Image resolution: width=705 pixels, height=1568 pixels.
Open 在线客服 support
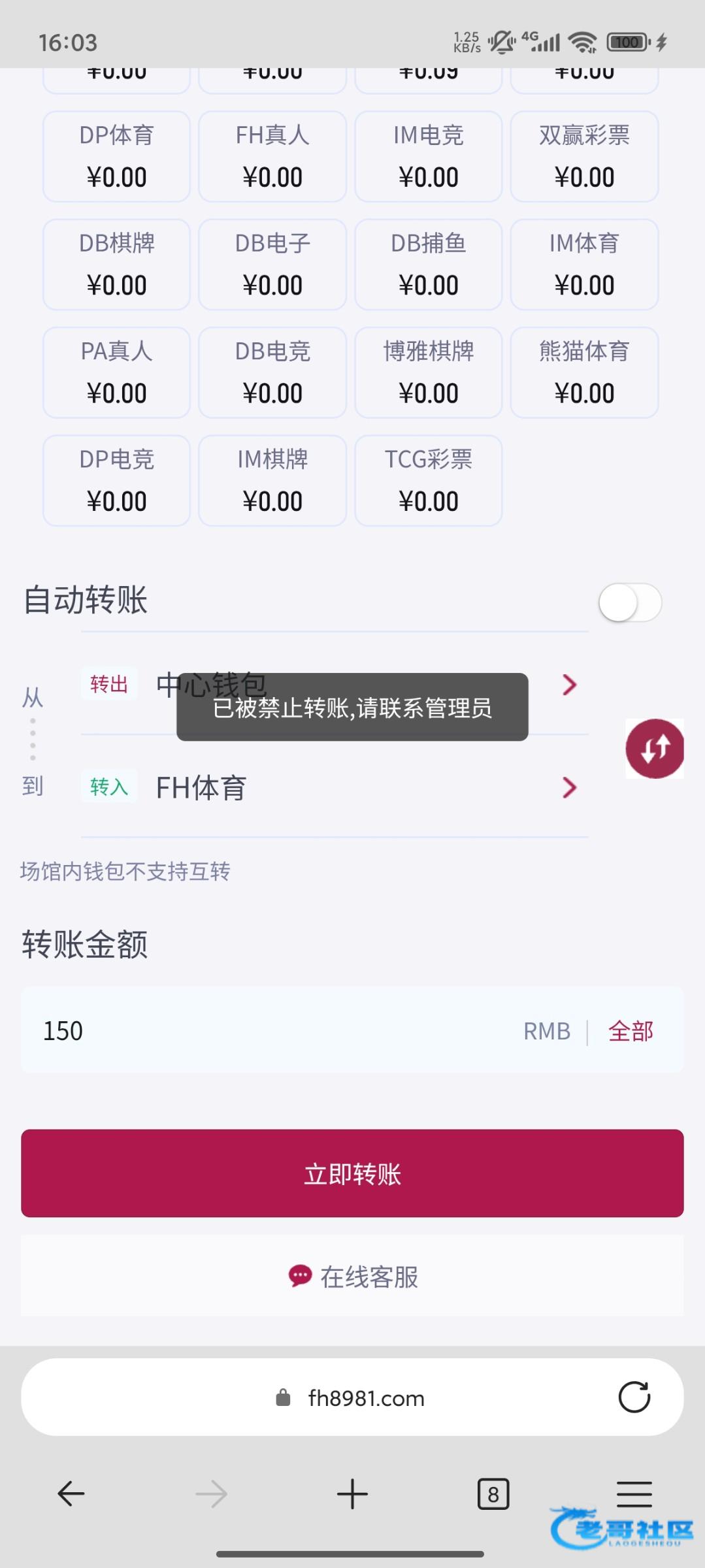point(352,1276)
